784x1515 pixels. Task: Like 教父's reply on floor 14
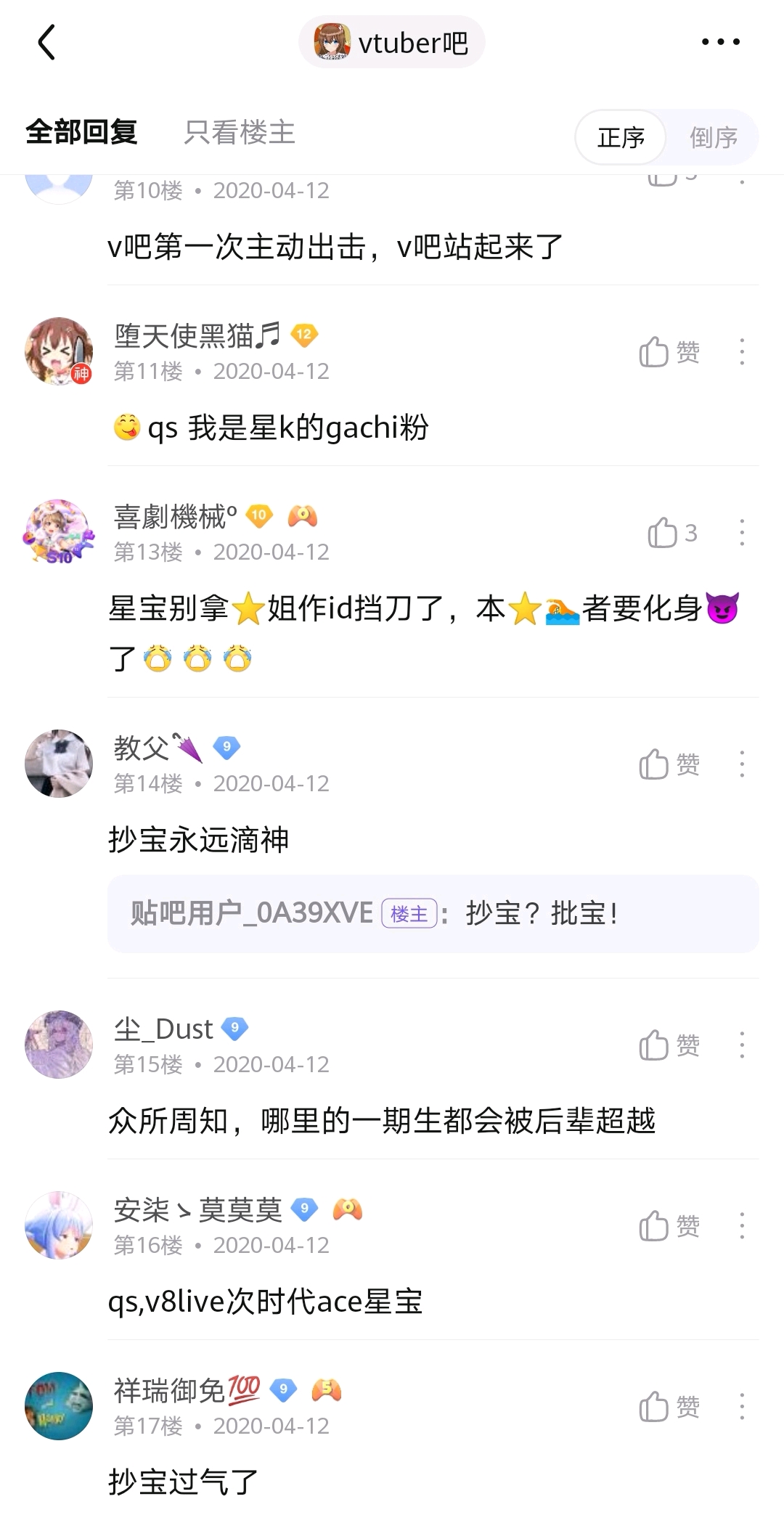click(x=669, y=765)
